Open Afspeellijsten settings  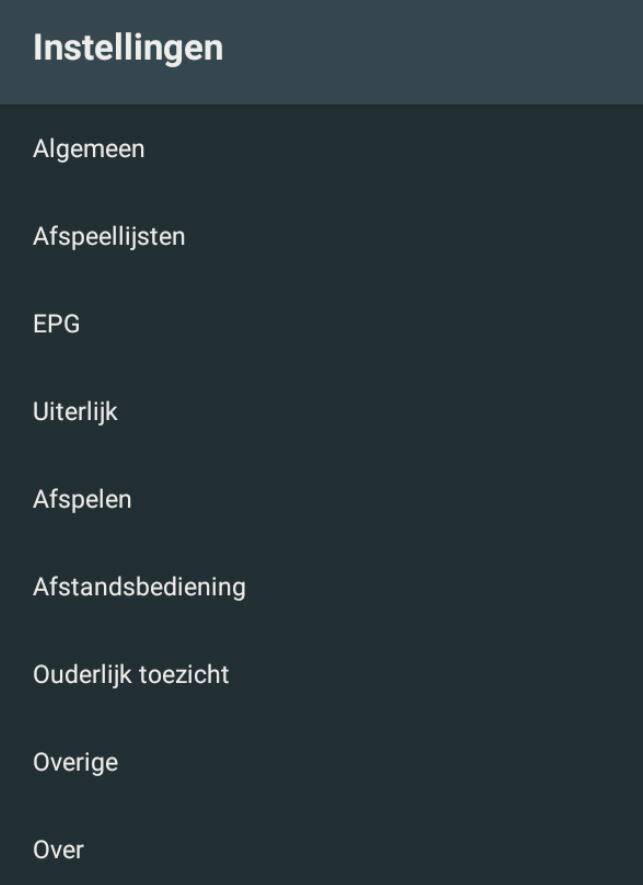coord(109,237)
